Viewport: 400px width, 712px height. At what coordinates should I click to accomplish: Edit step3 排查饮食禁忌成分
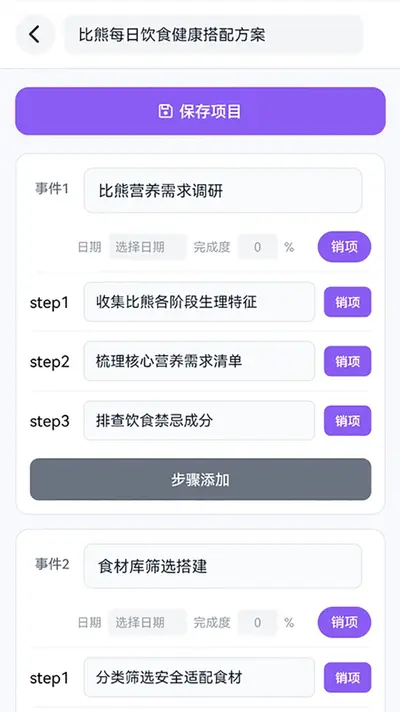point(199,420)
